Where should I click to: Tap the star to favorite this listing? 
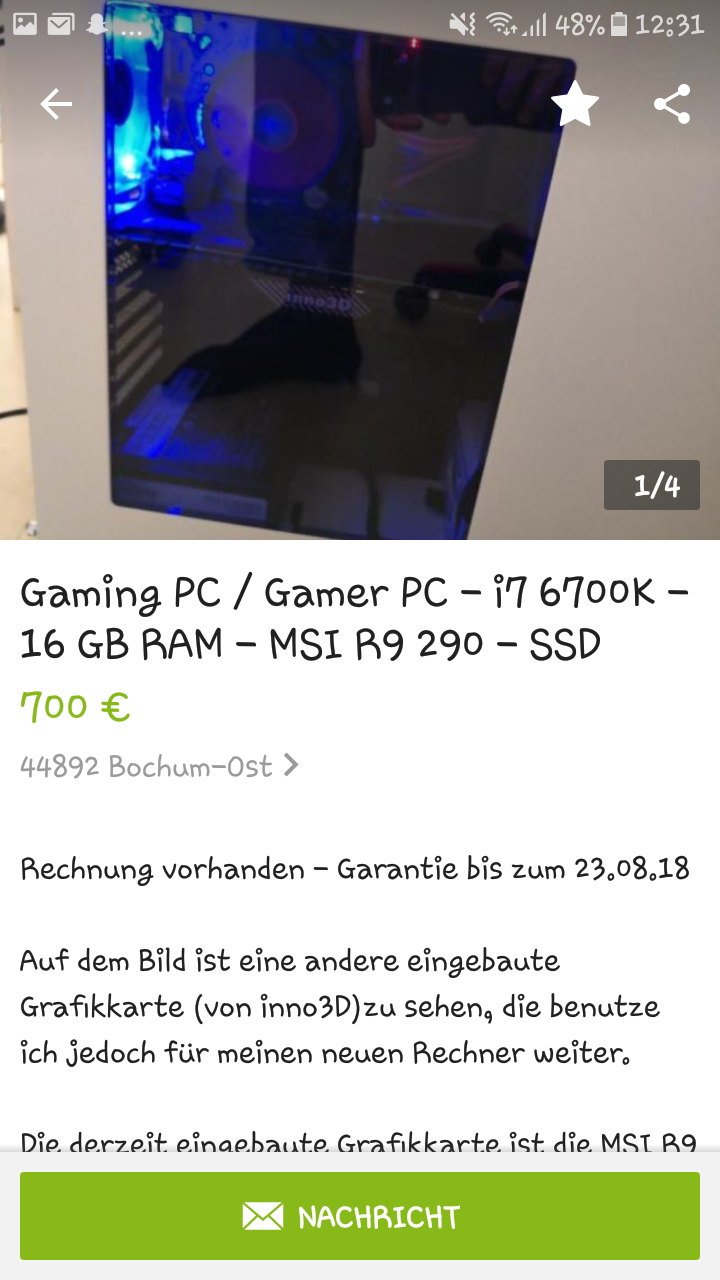[576, 103]
